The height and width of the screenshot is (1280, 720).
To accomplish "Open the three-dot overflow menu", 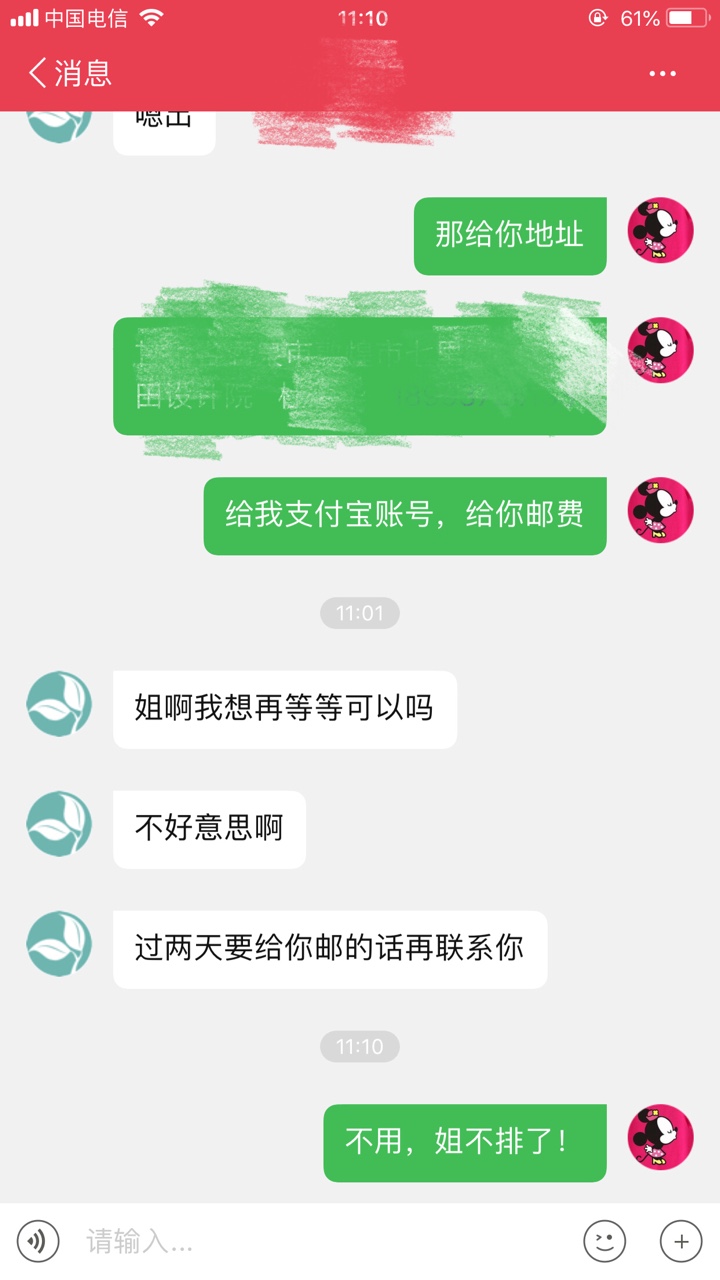I will 662,73.
